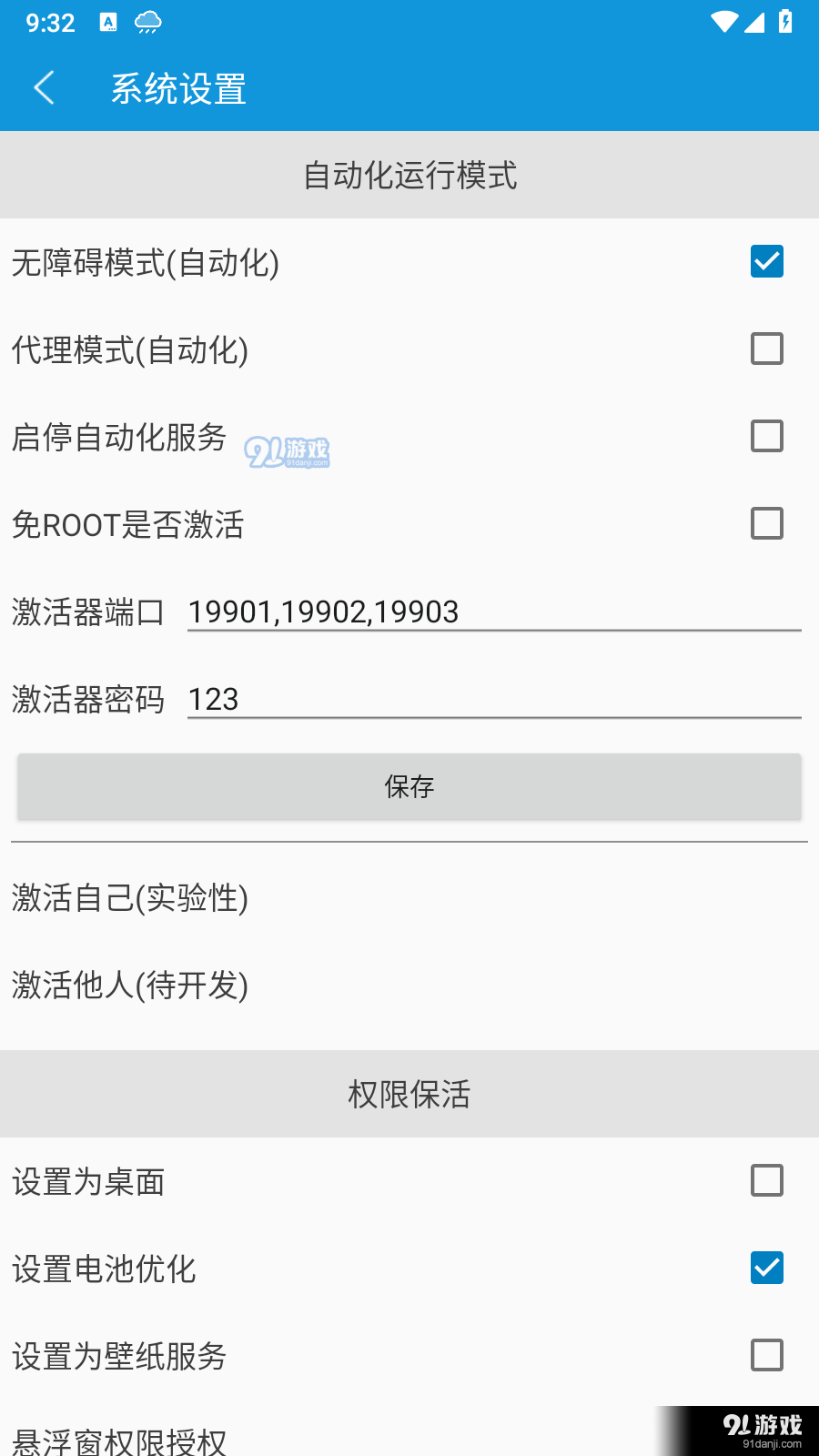The image size is (819, 1456).
Task: Enable the 设置为壁纸服务 option
Action: pos(766,1356)
